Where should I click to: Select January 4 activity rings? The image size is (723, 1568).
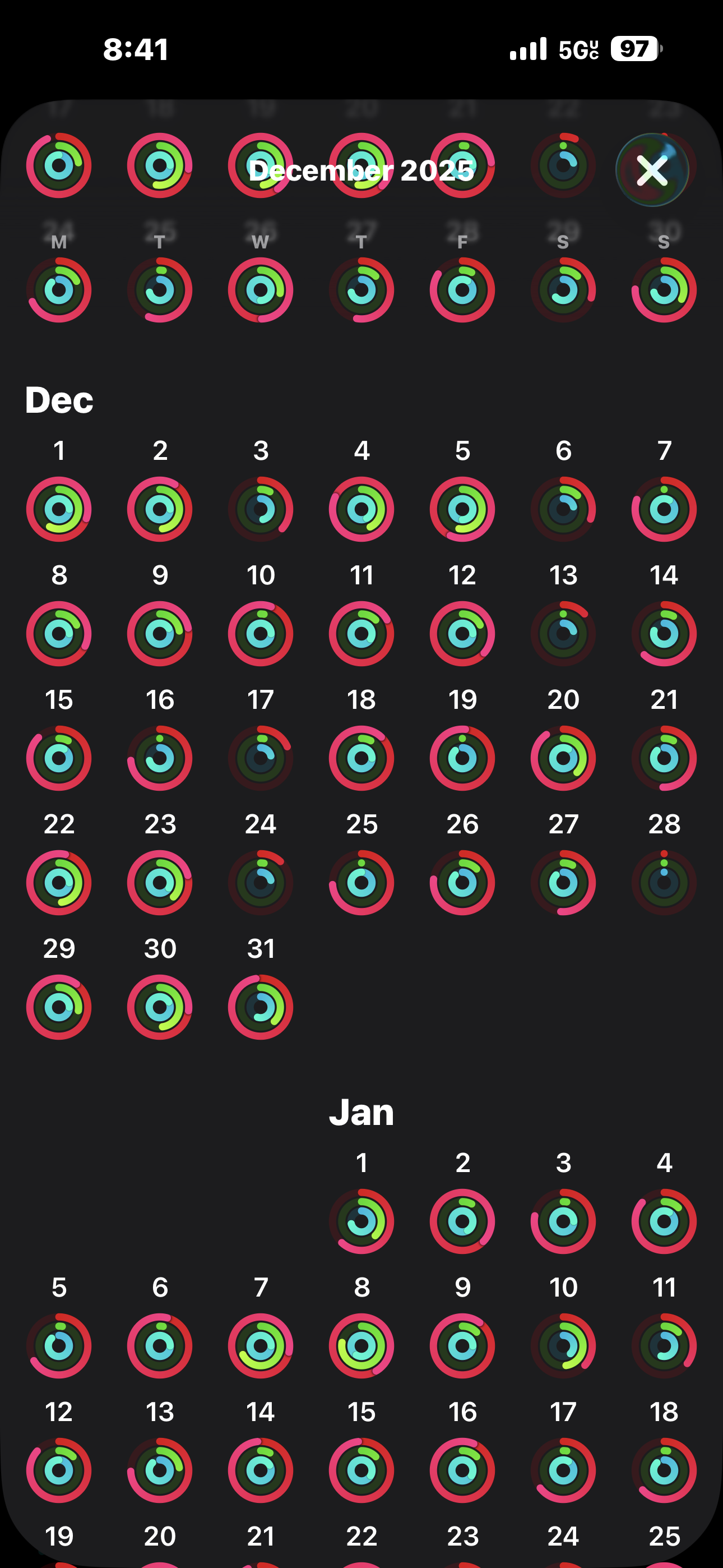point(665,1221)
